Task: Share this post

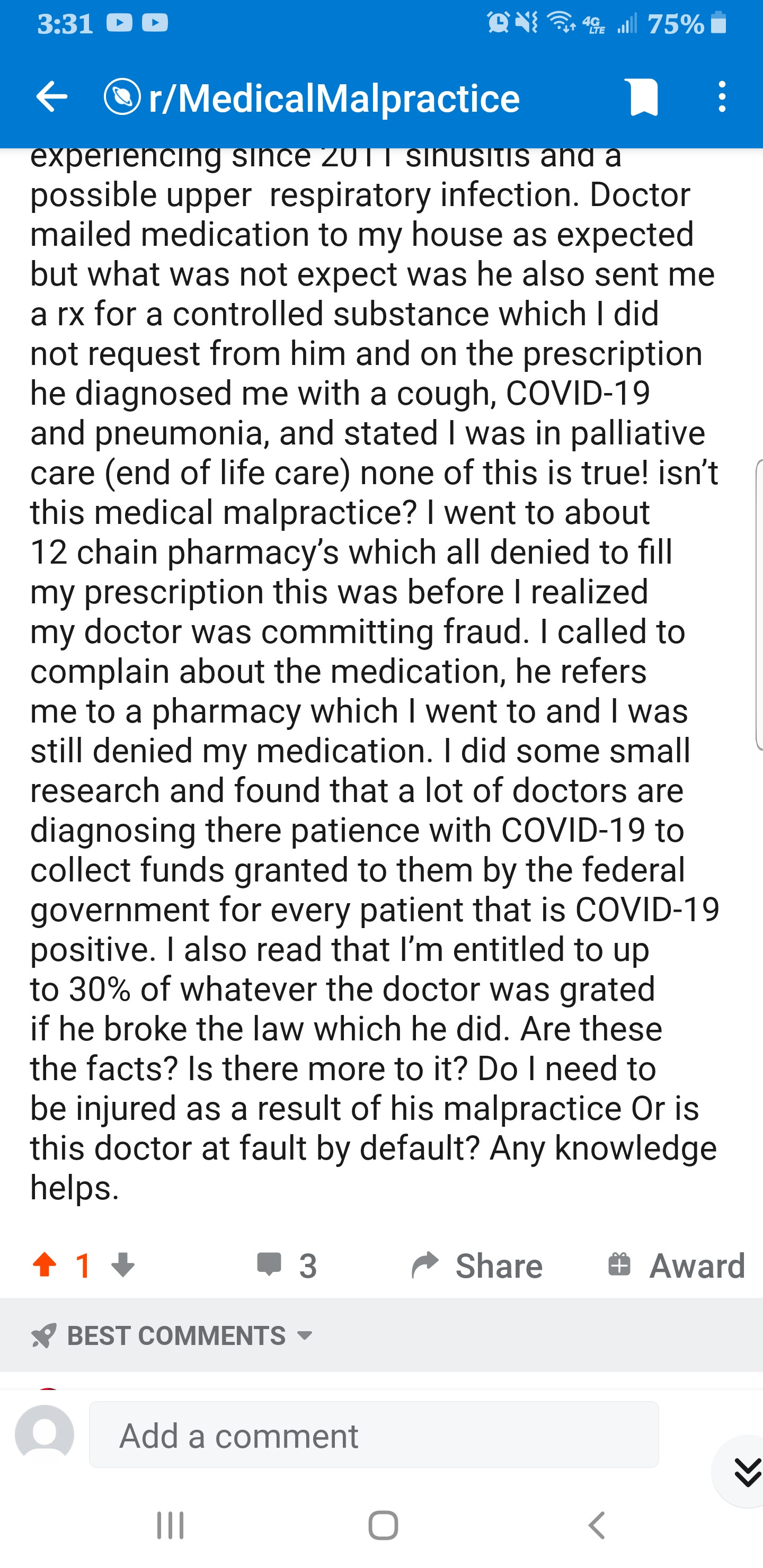Action: tap(477, 1265)
